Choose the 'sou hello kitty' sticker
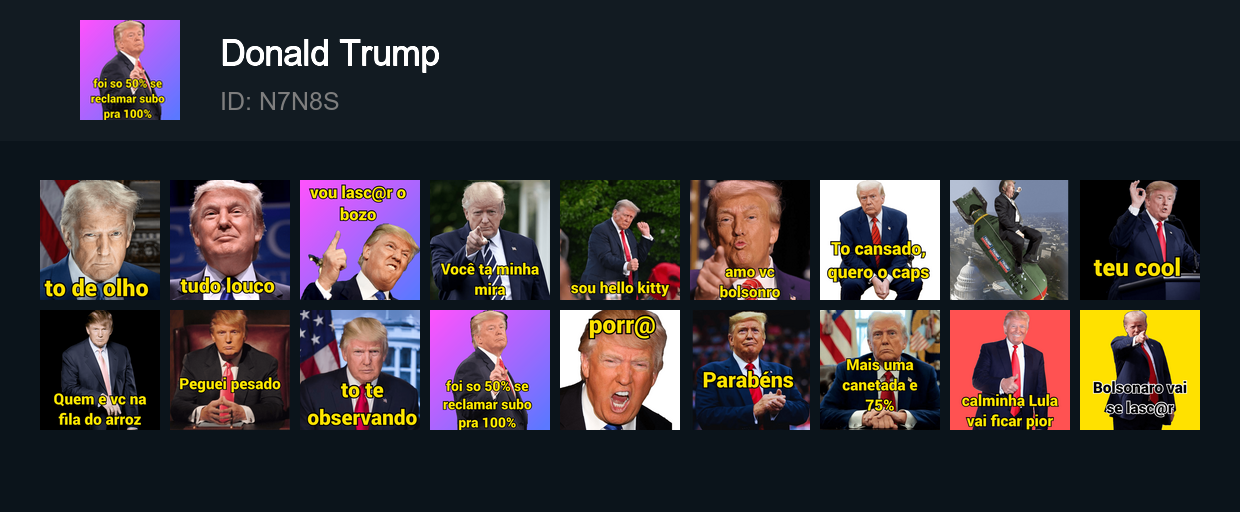Image resolution: width=1240 pixels, height=512 pixels. [x=620, y=240]
